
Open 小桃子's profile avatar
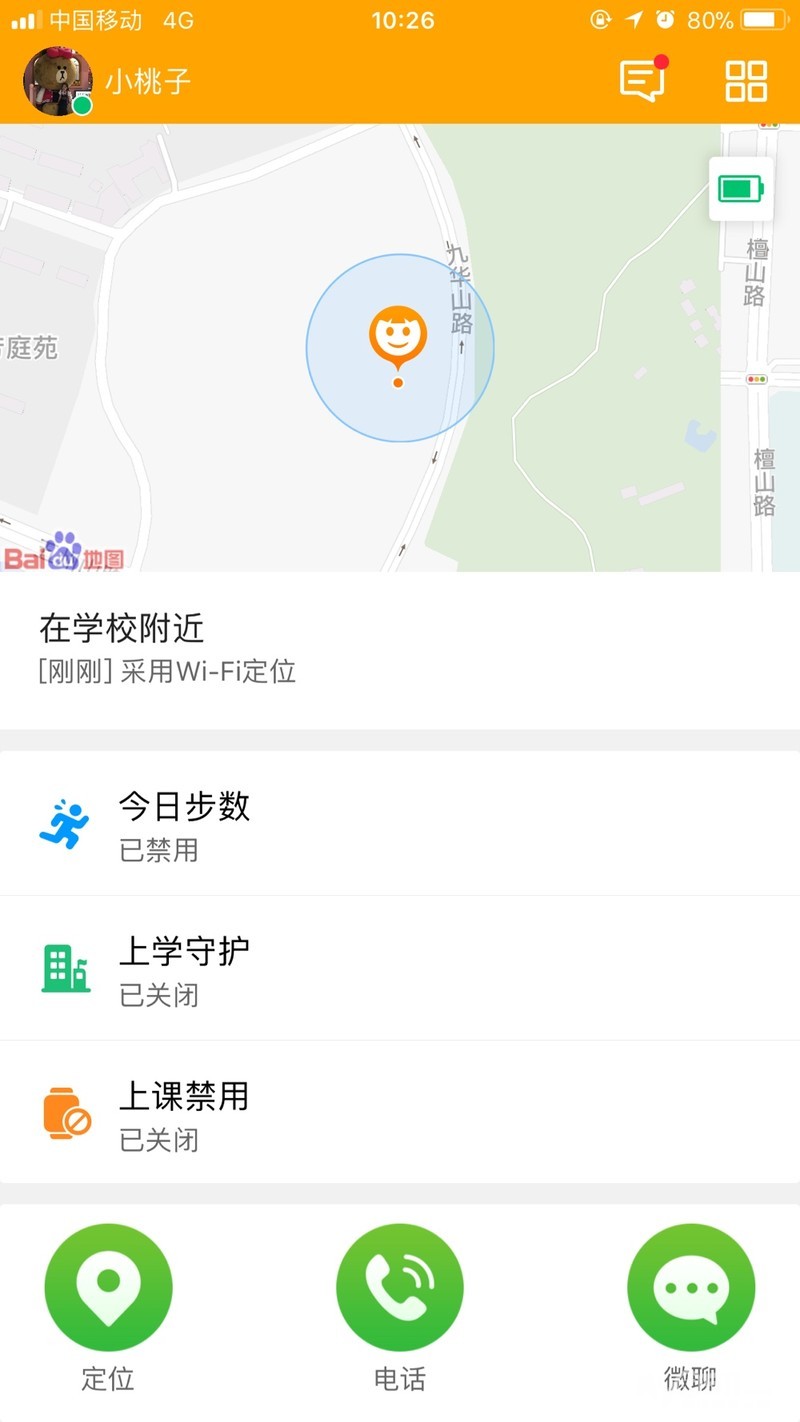[58, 81]
